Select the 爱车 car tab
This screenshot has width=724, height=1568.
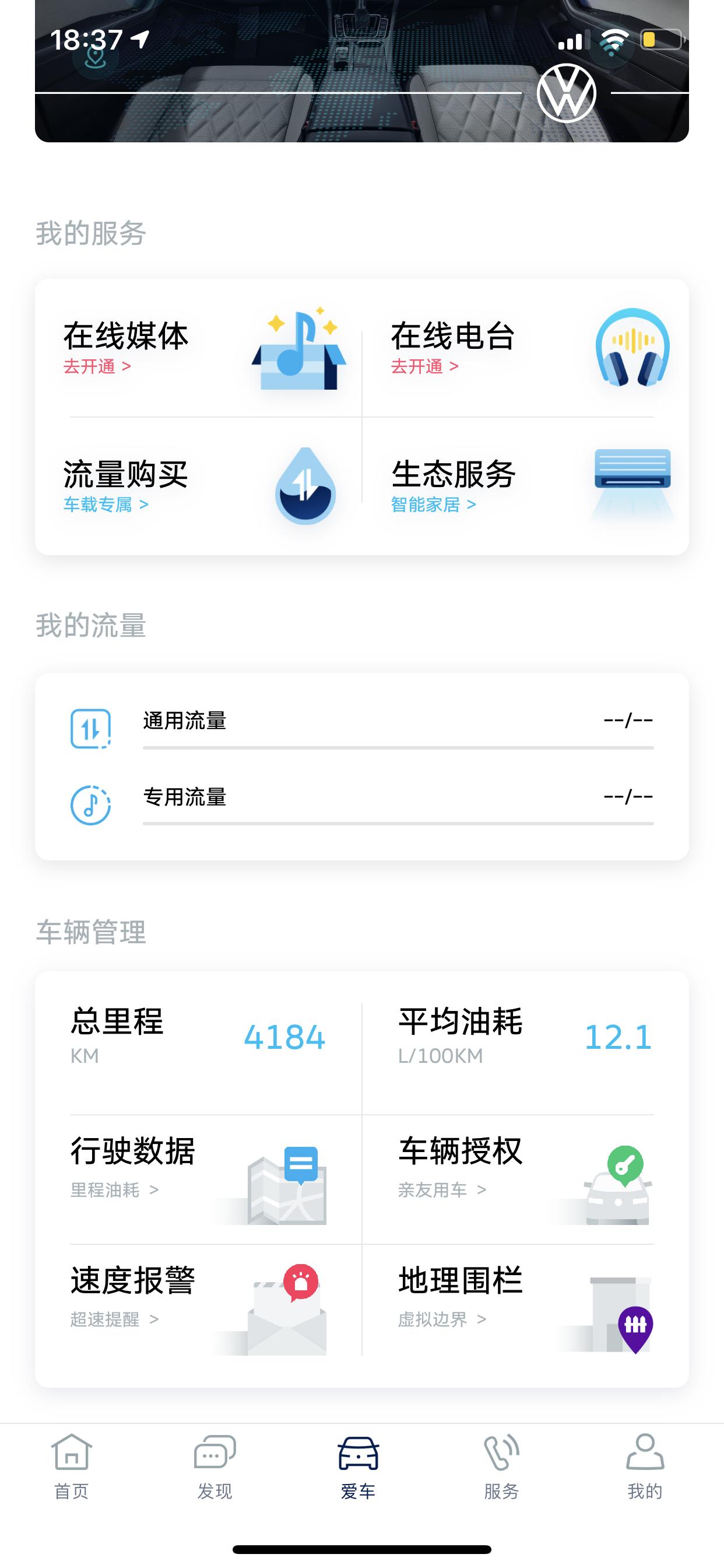tap(359, 1467)
